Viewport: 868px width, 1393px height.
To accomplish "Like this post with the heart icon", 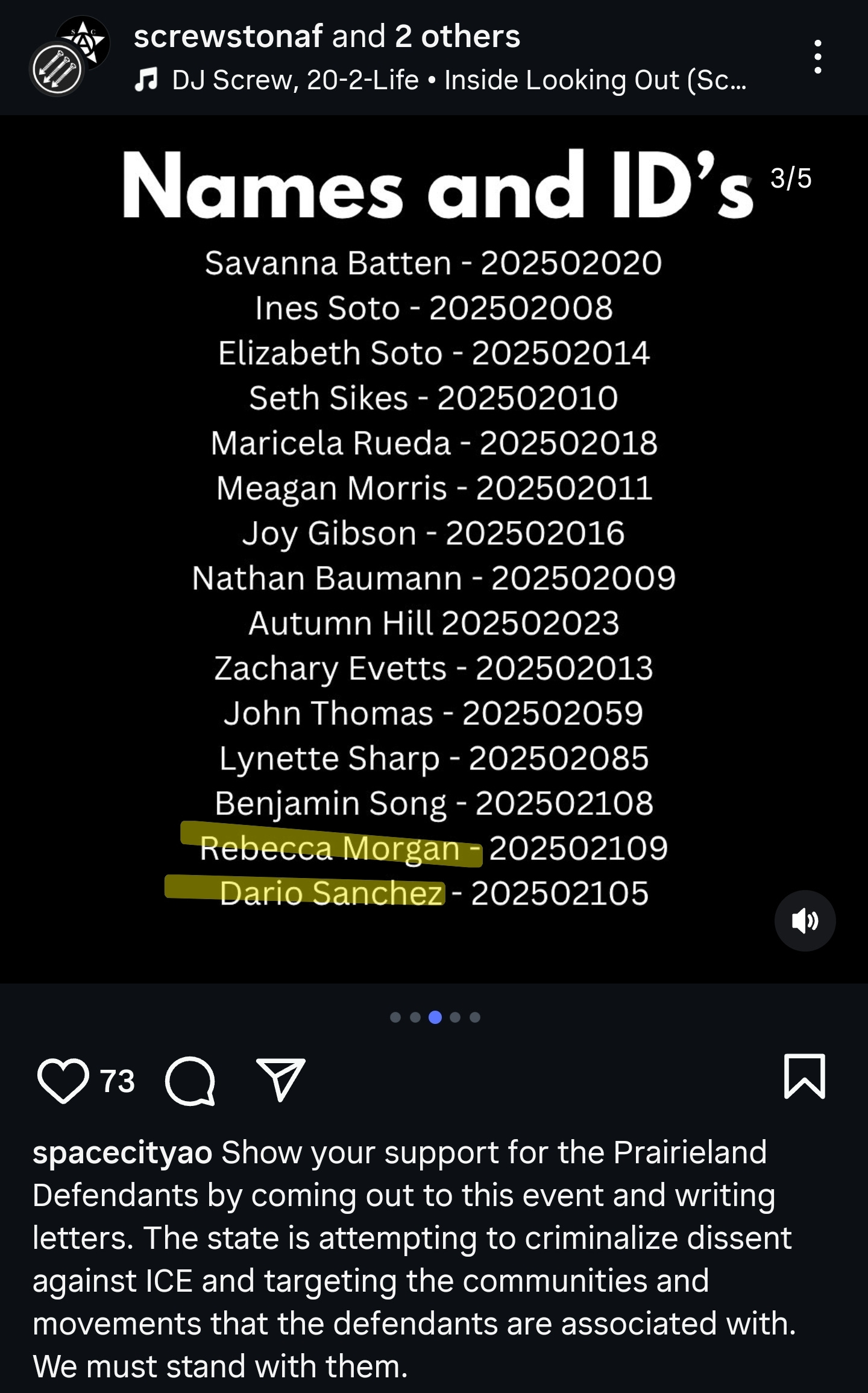I will point(63,1081).
